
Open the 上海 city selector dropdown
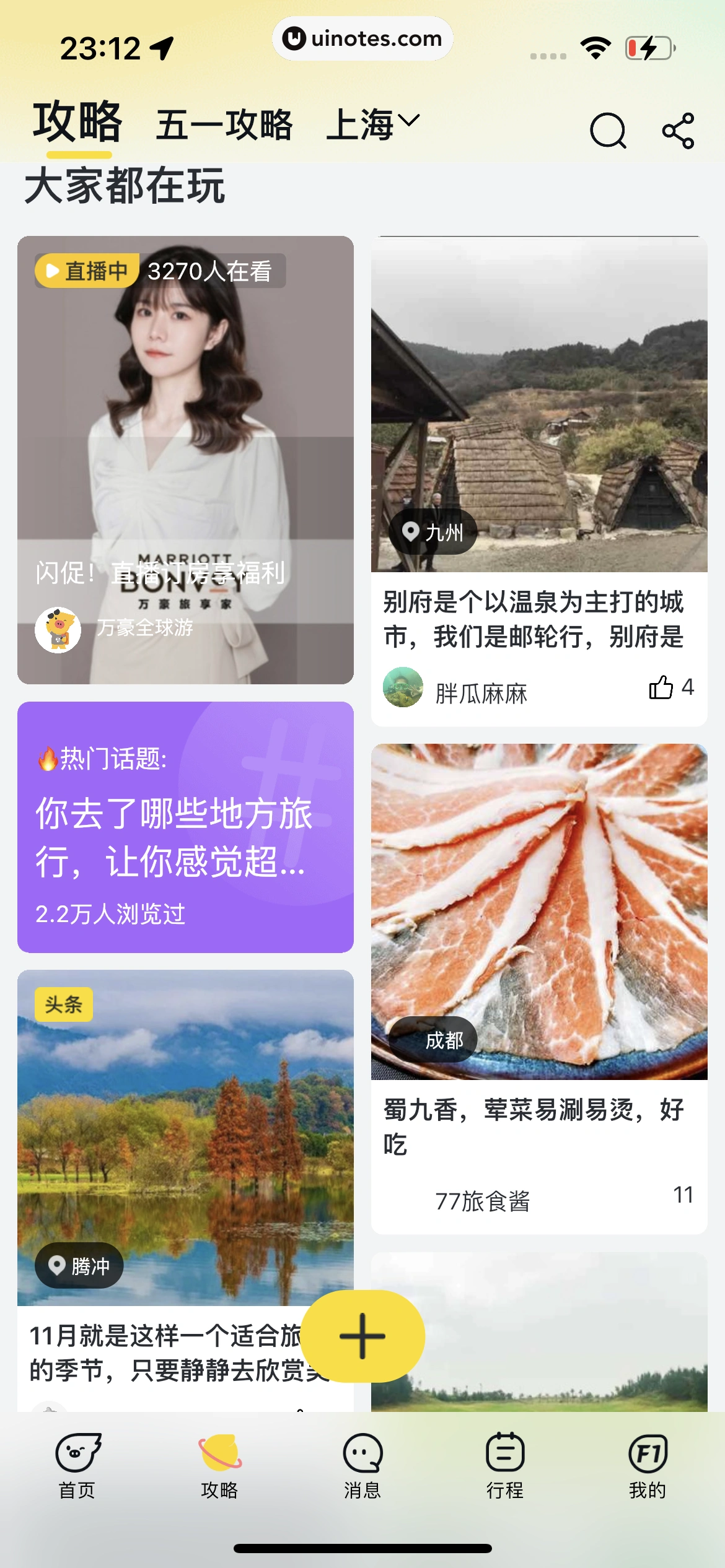tap(371, 123)
